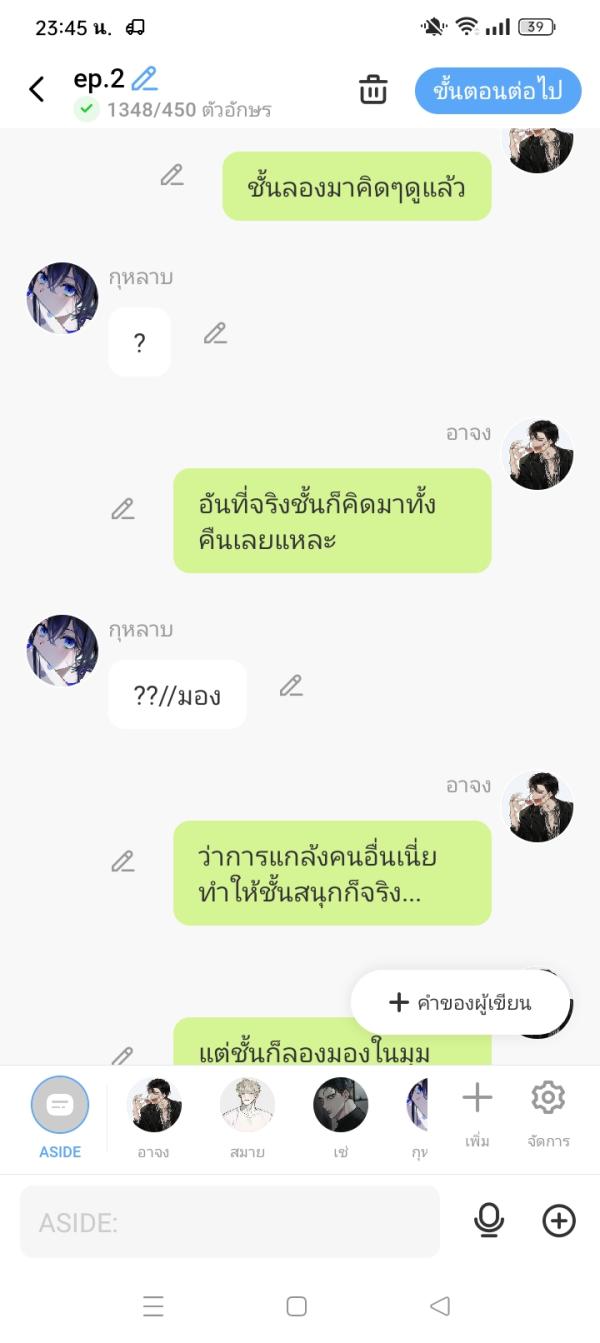Edit the ep.2 episode title
The height and width of the screenshot is (1343, 600).
point(145,78)
